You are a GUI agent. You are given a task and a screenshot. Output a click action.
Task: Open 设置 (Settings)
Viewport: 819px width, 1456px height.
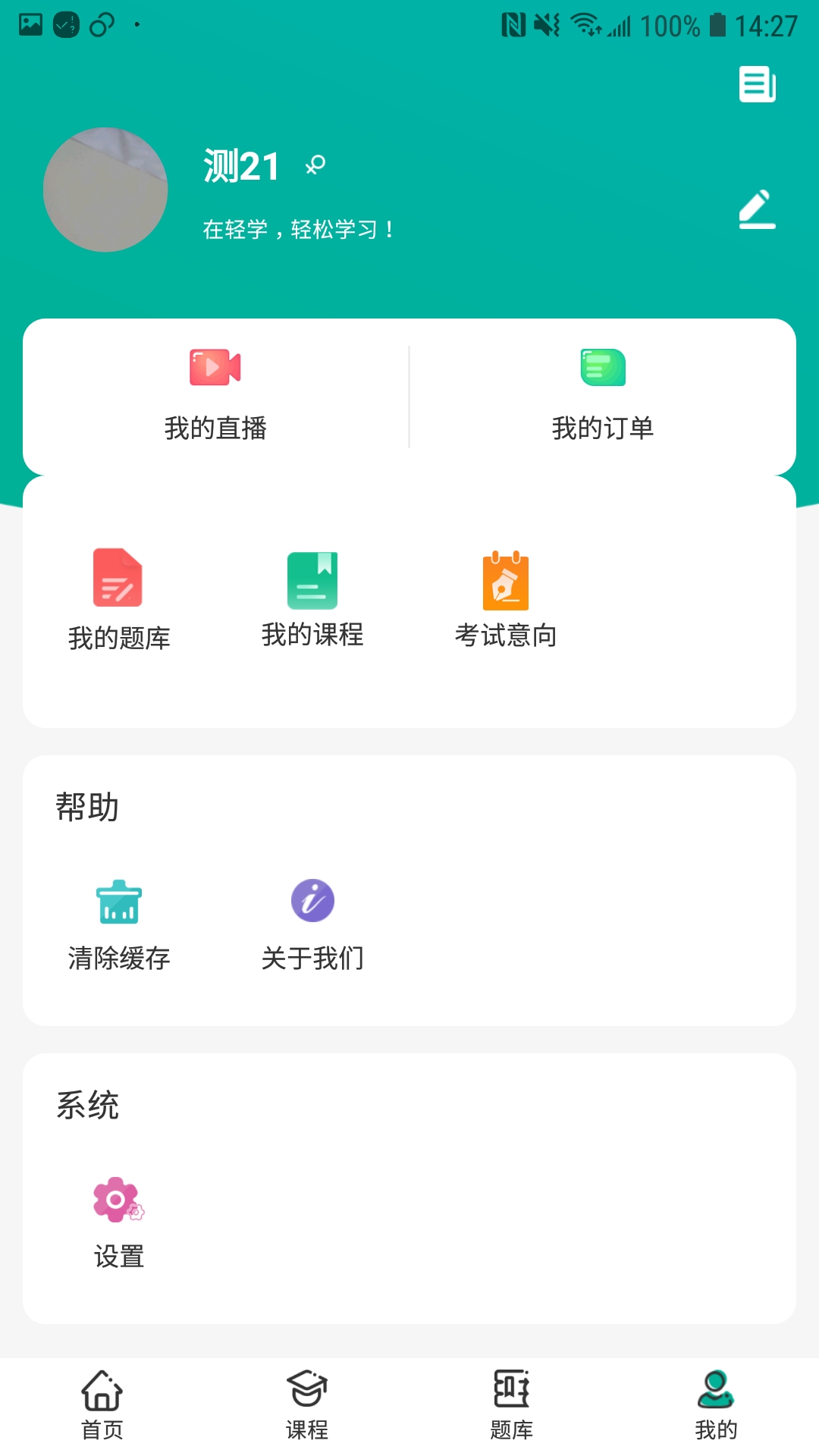tap(119, 1223)
